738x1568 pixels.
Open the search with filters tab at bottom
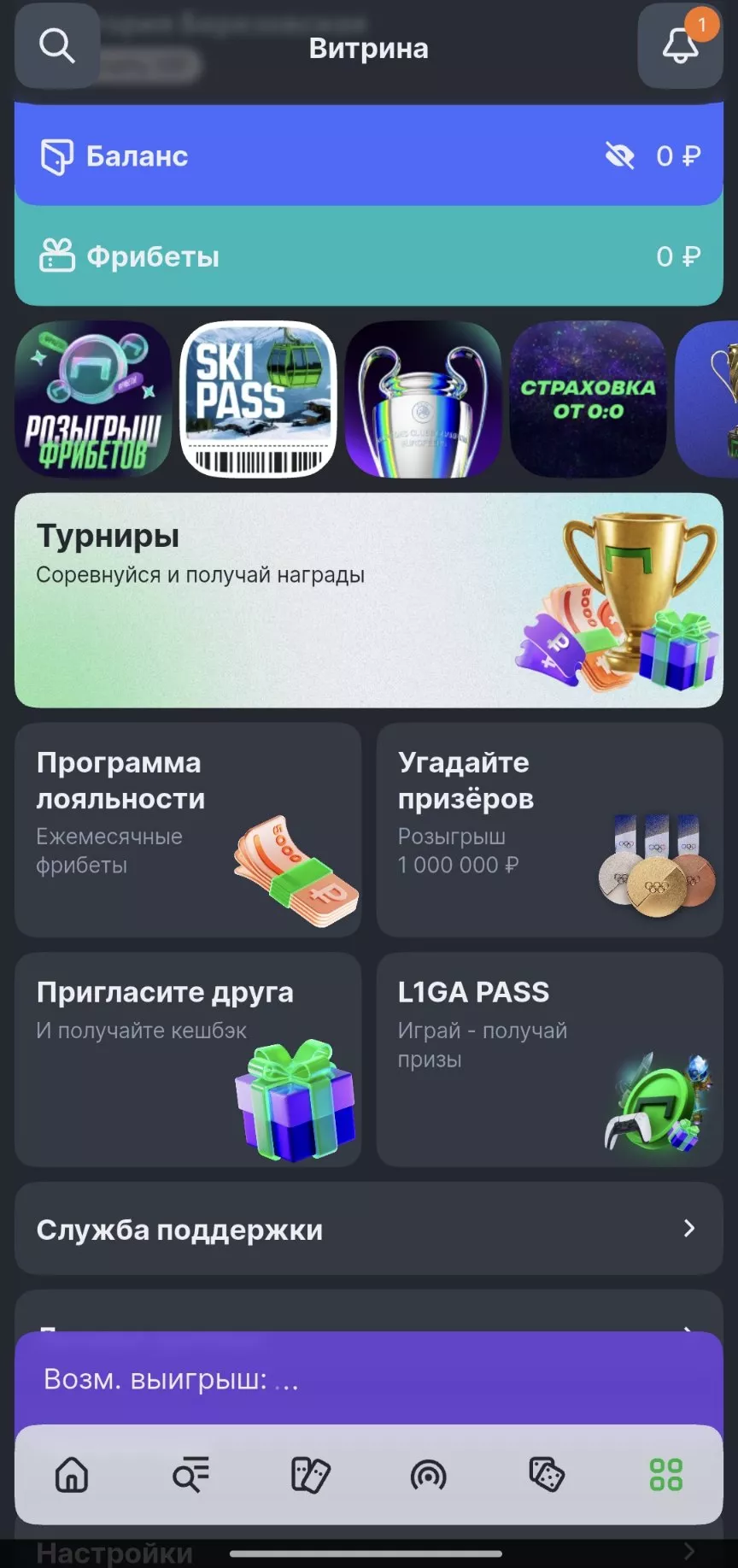tap(191, 1474)
